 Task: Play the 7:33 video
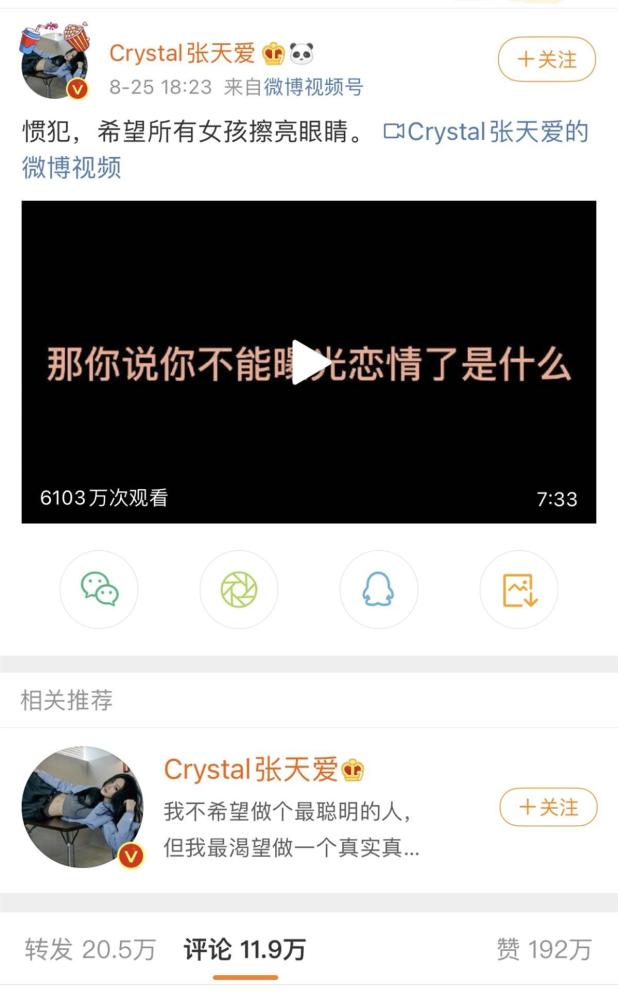point(309,363)
